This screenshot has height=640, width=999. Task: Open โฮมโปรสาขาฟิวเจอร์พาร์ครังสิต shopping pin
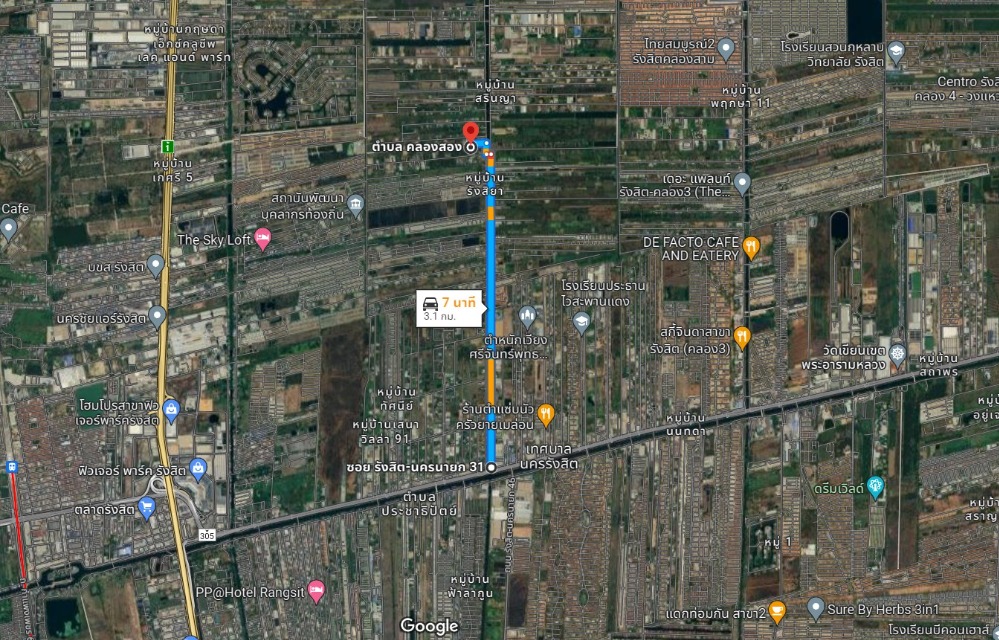[172, 409]
